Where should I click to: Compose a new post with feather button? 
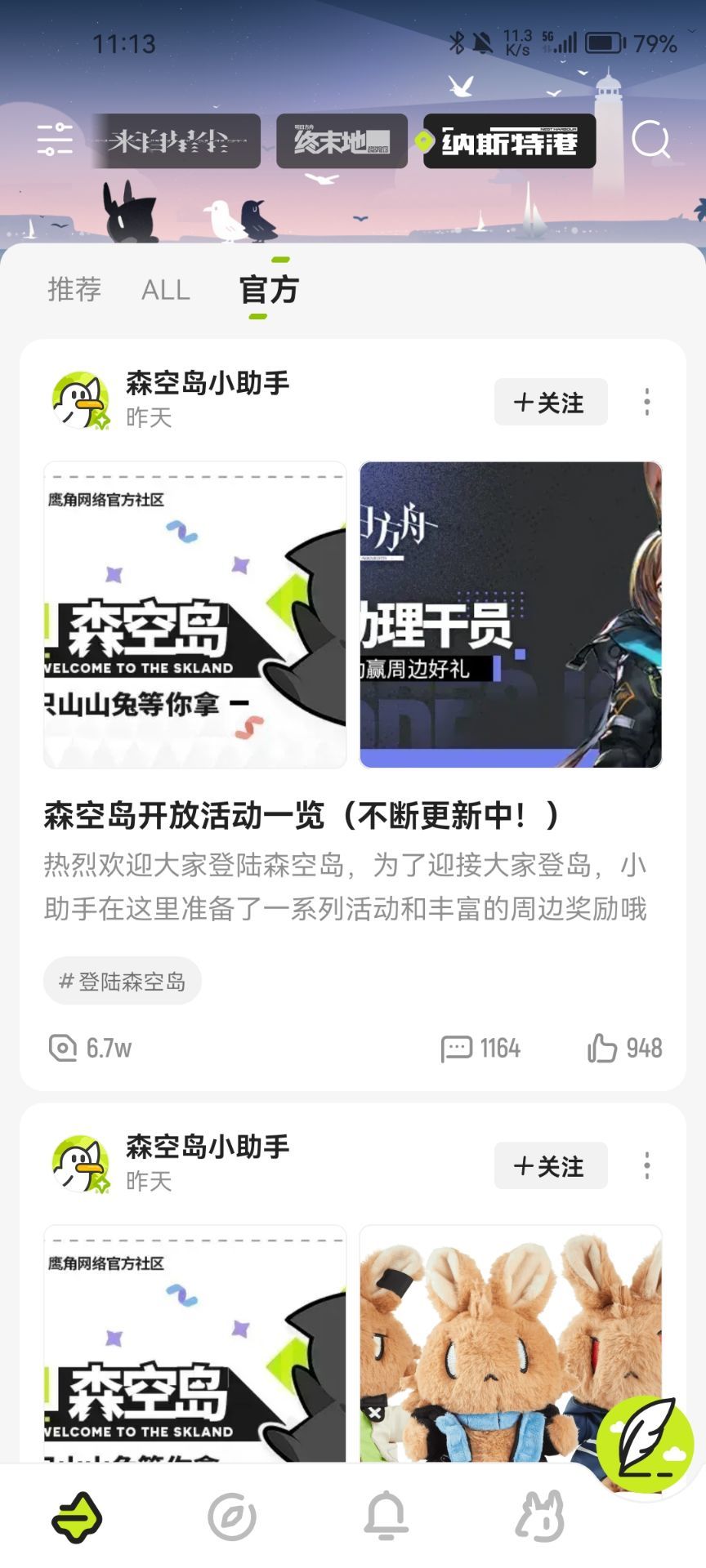(x=645, y=1444)
